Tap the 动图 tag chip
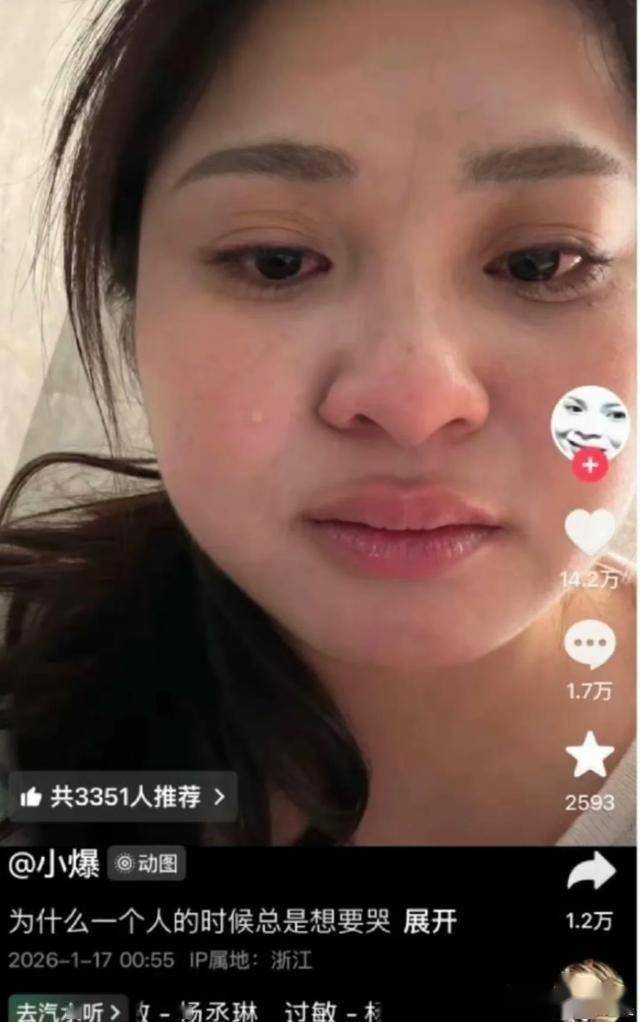Screen dimensions: 640x1022 tap(146, 863)
